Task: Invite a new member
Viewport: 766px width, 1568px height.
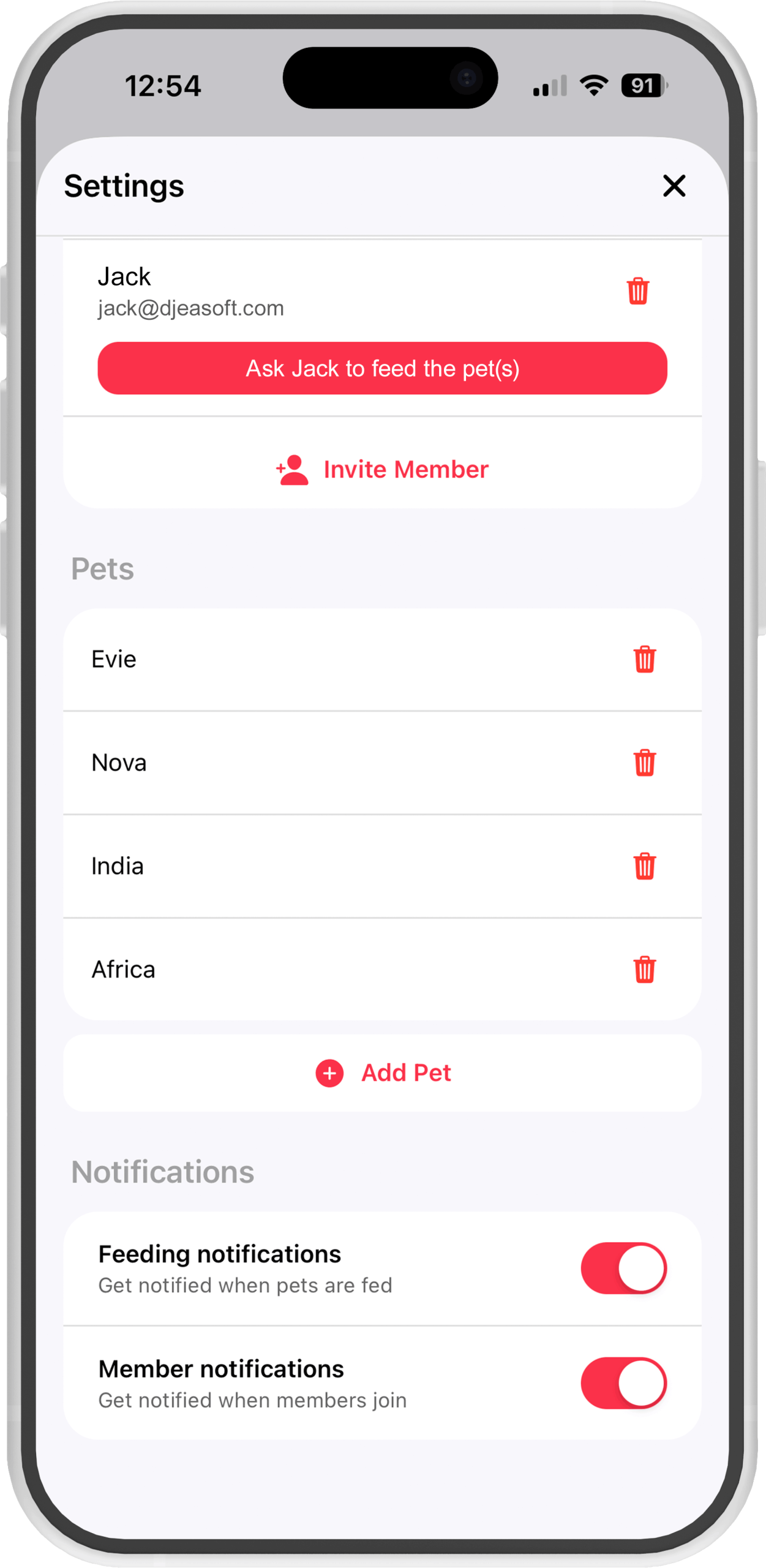Action: [382, 470]
